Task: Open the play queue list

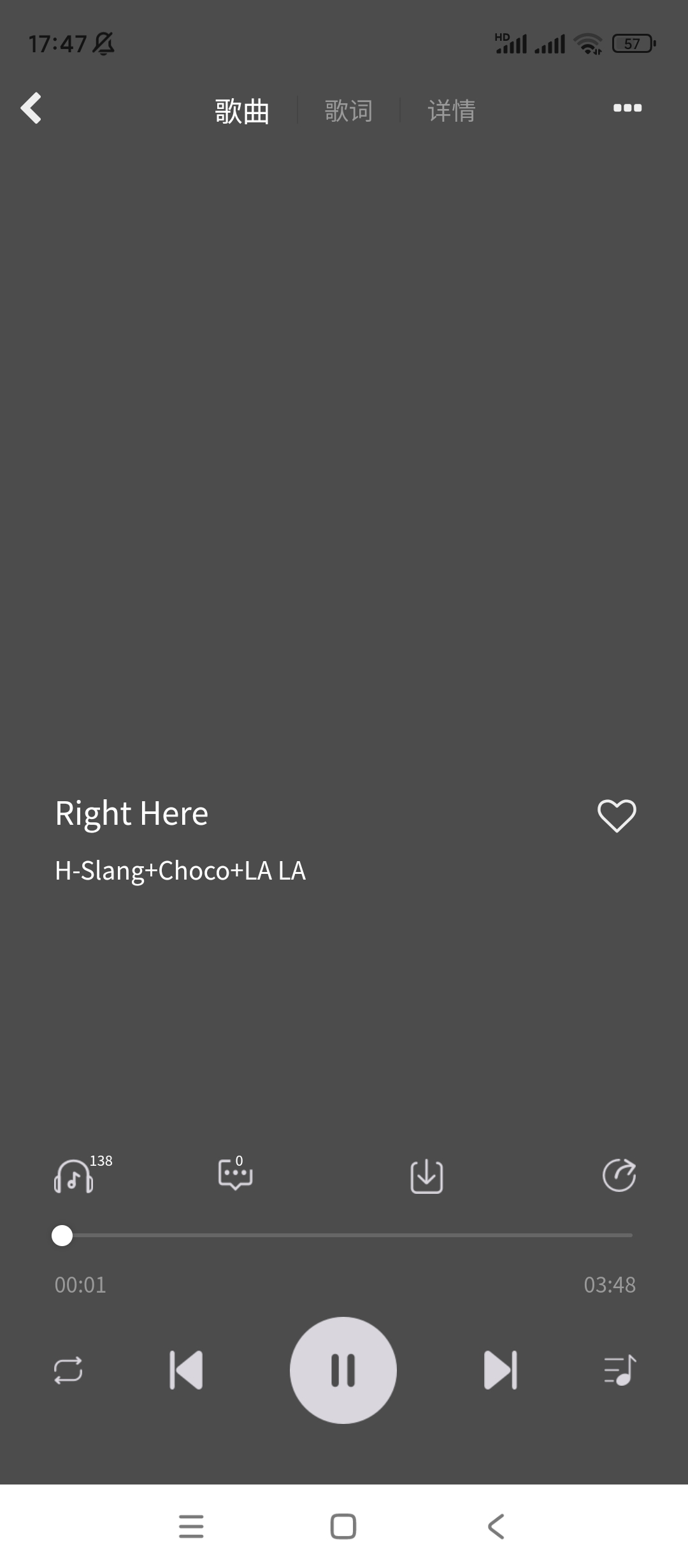Action: point(619,1370)
